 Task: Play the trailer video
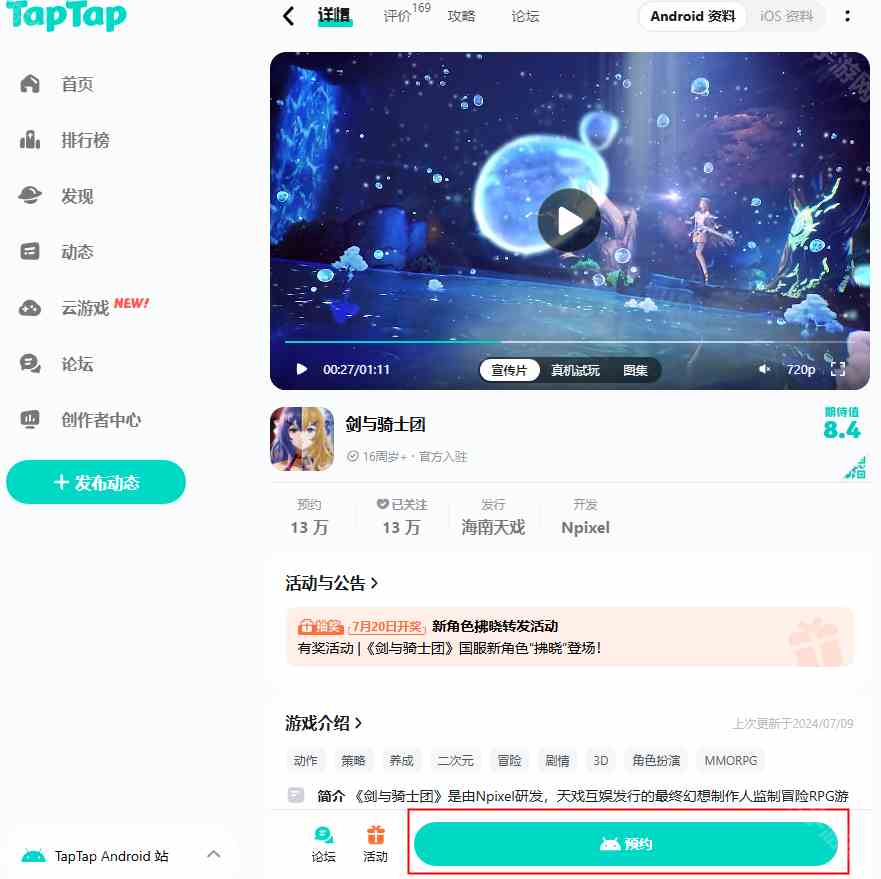tap(569, 220)
